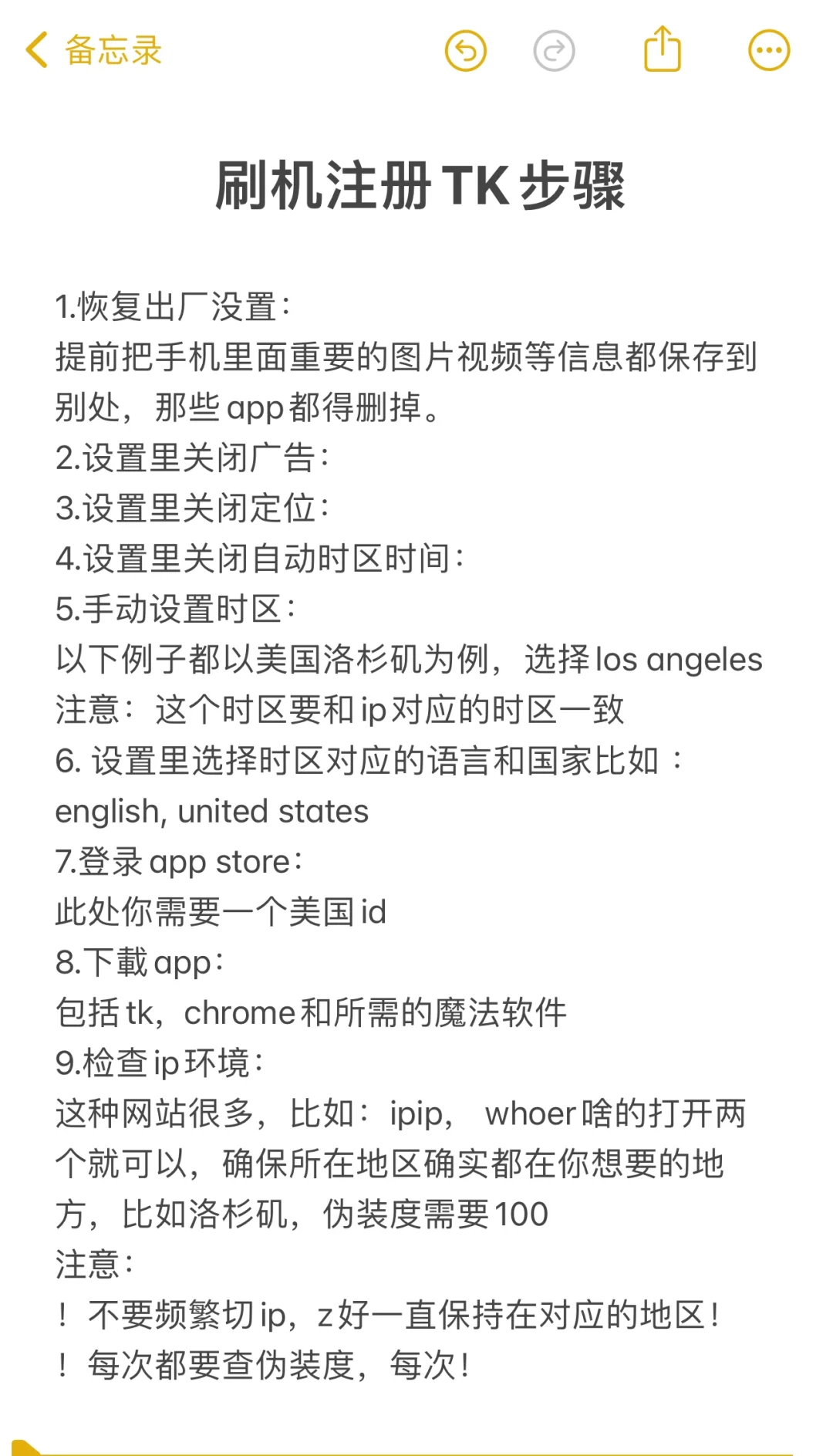
Task: Redo the last edit
Action: coord(554,51)
